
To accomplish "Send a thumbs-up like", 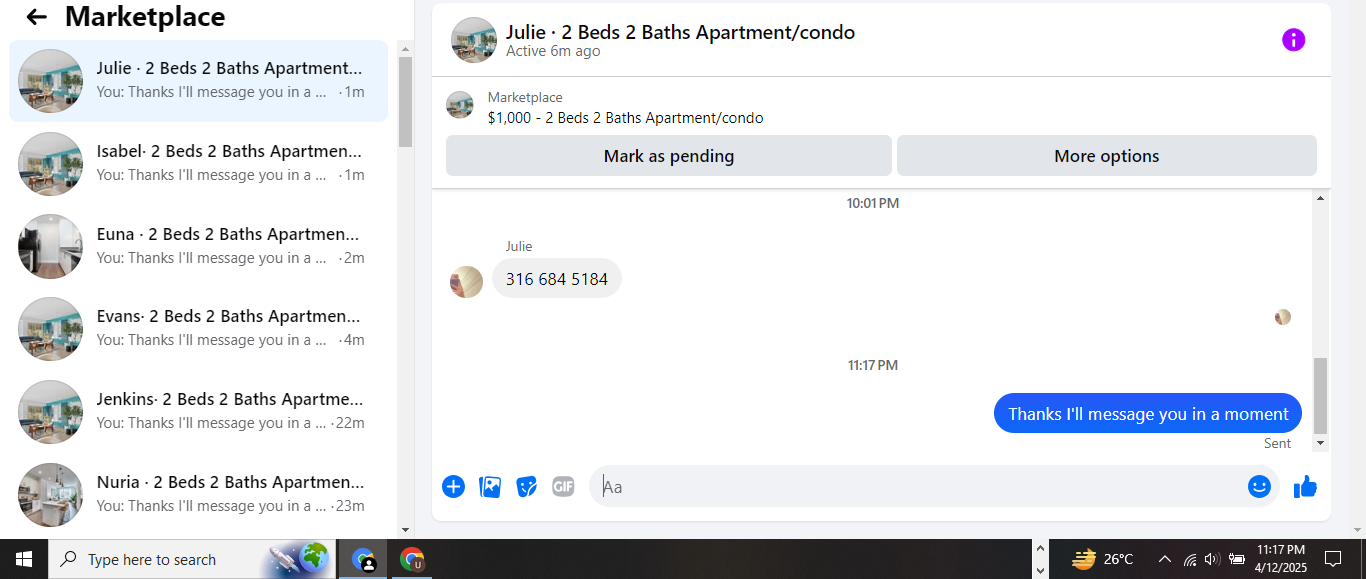I will [x=1305, y=487].
